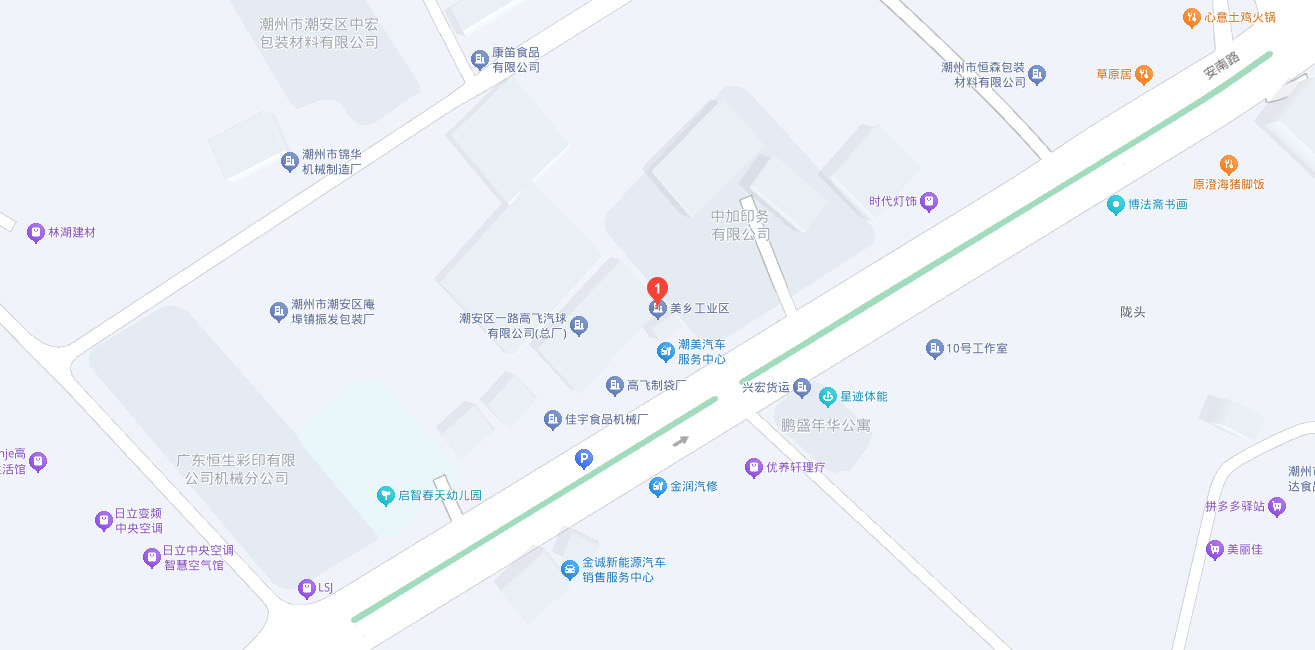Tap the red marker numbered 1
This screenshot has height=650, width=1315.
click(x=657, y=288)
